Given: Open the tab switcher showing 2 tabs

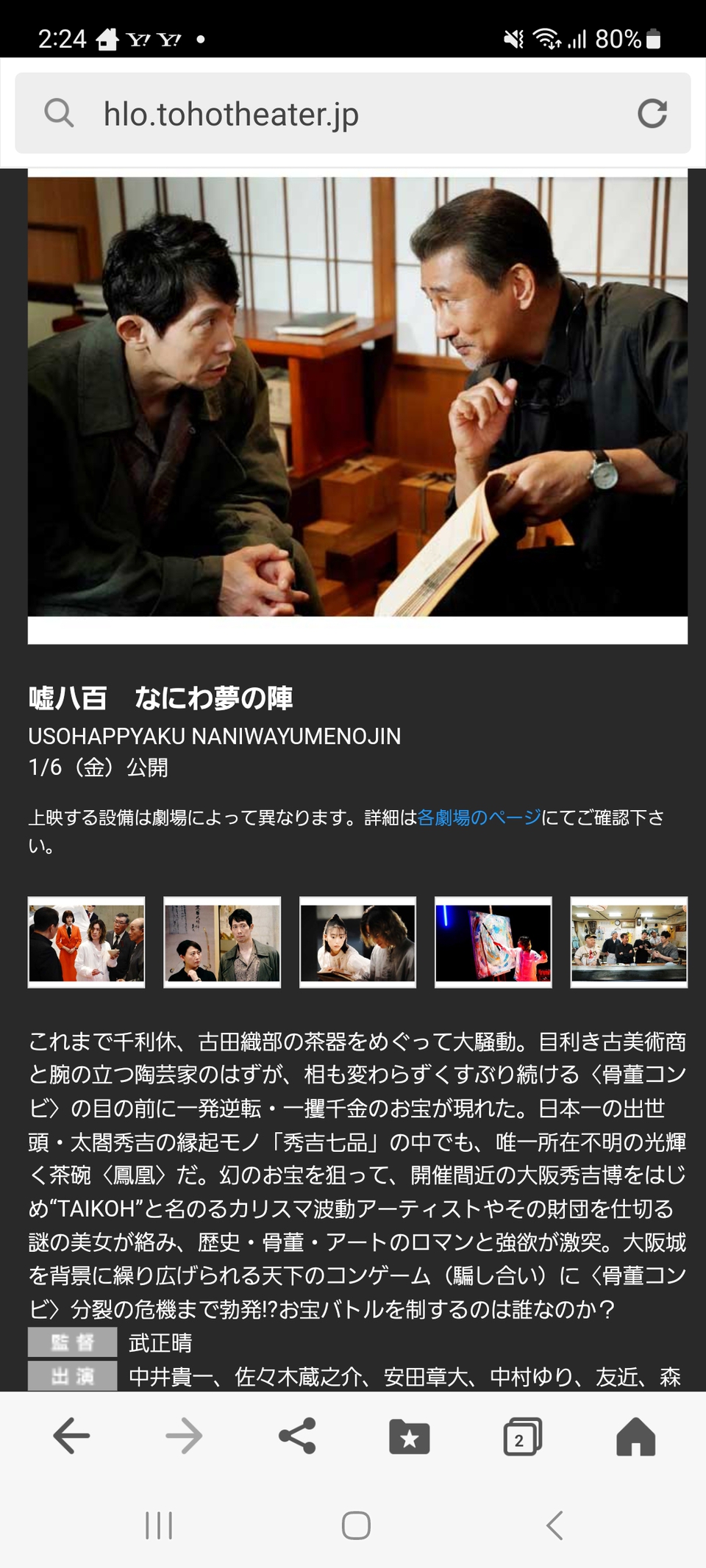Looking at the screenshot, I should (x=523, y=1436).
